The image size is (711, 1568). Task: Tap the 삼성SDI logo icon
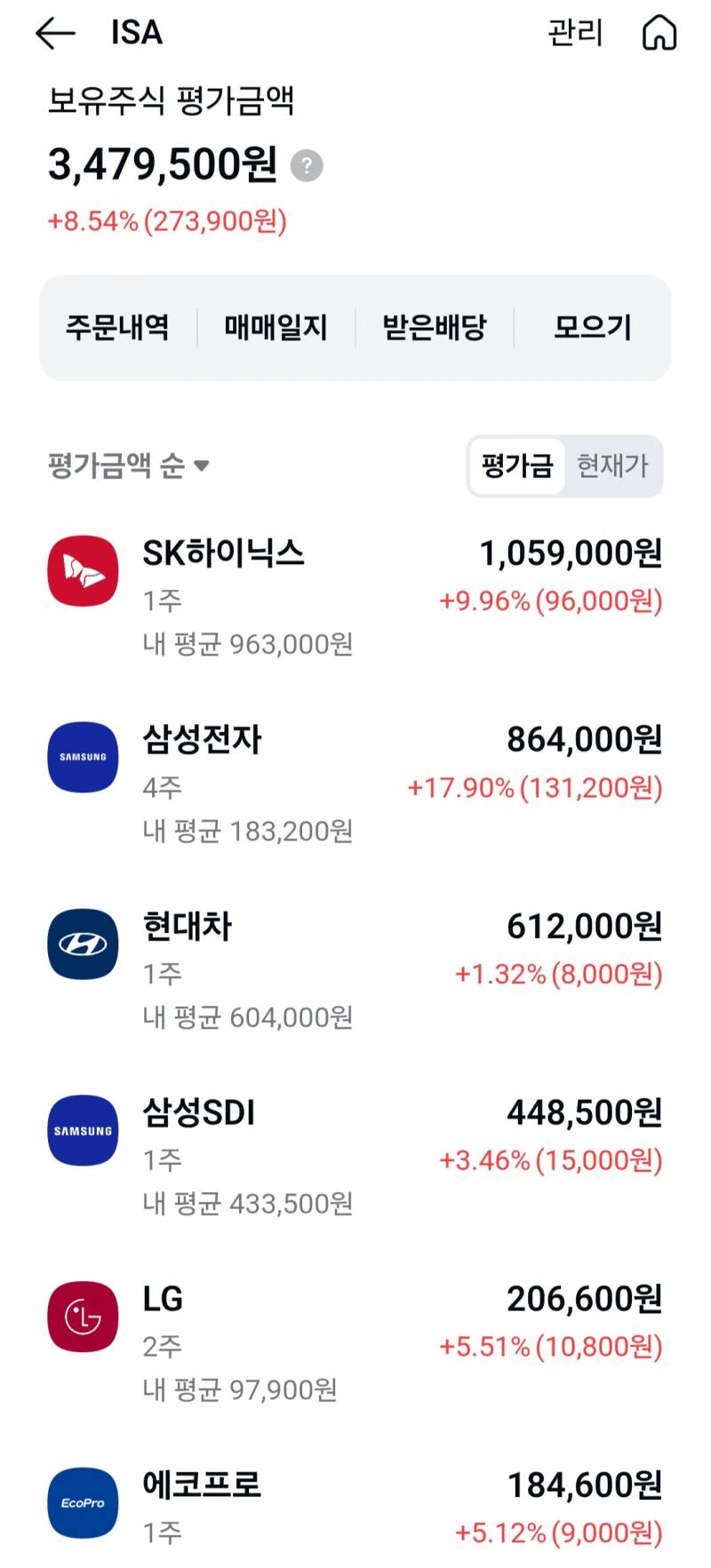tap(83, 1131)
